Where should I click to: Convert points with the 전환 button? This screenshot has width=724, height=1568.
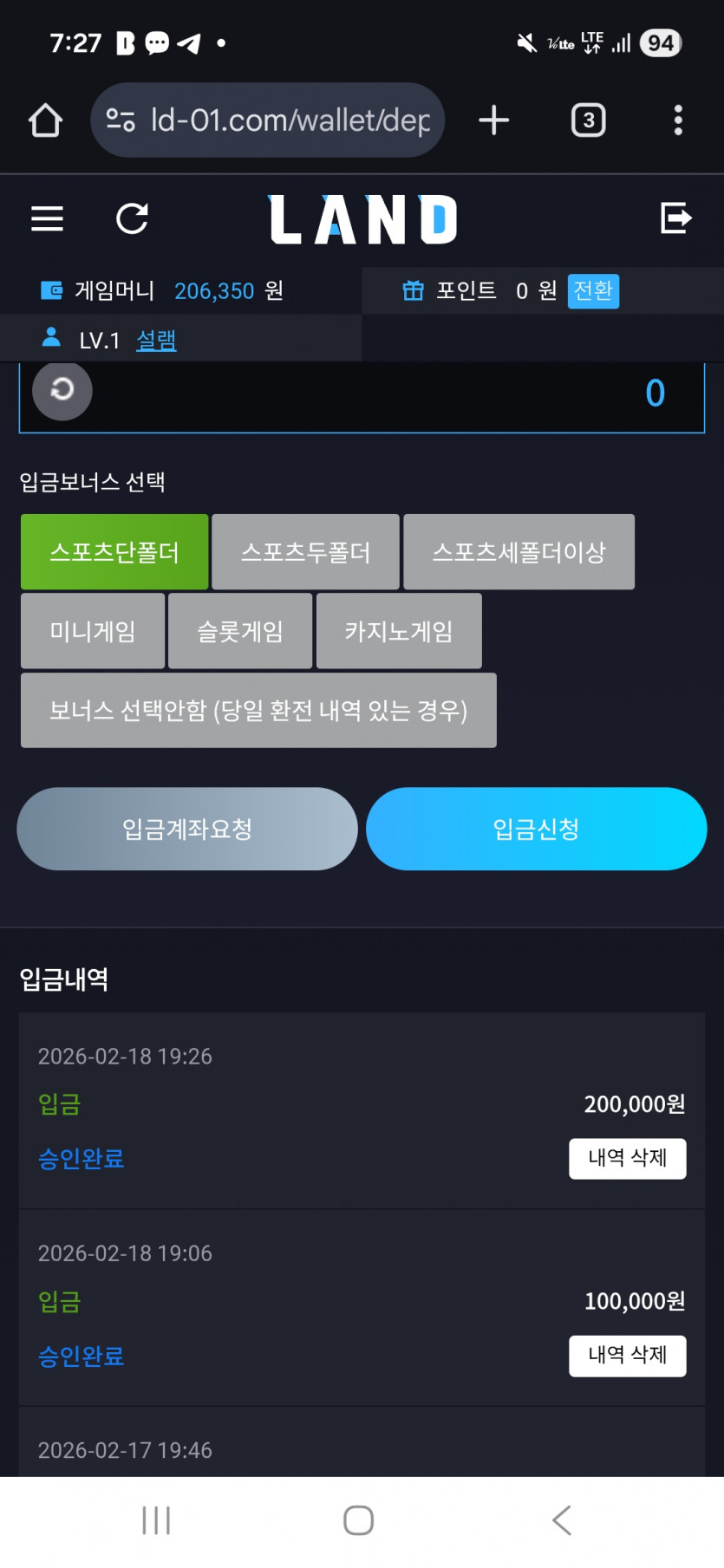(x=593, y=290)
